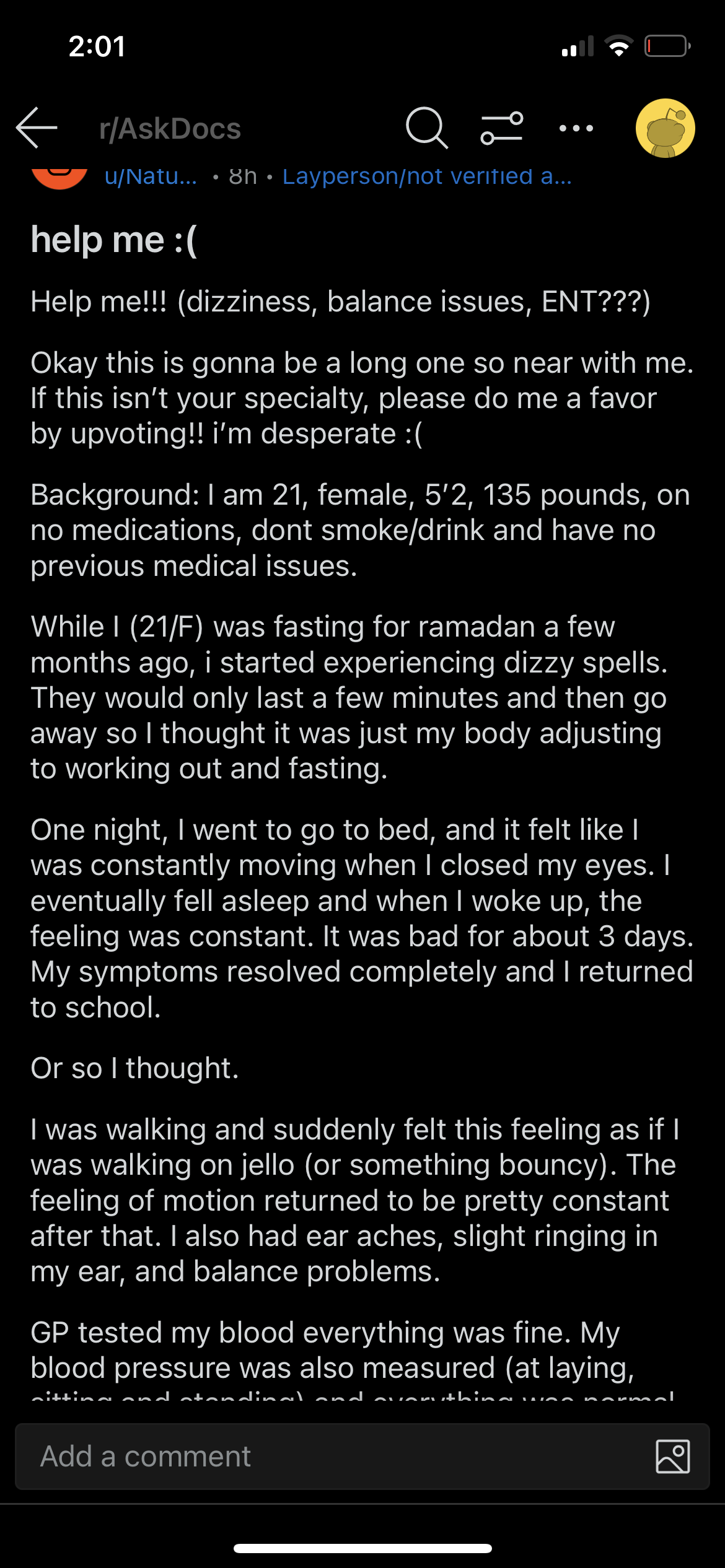Search within the subreddit
Viewport: 725px width, 1568px height.
pyautogui.click(x=427, y=128)
